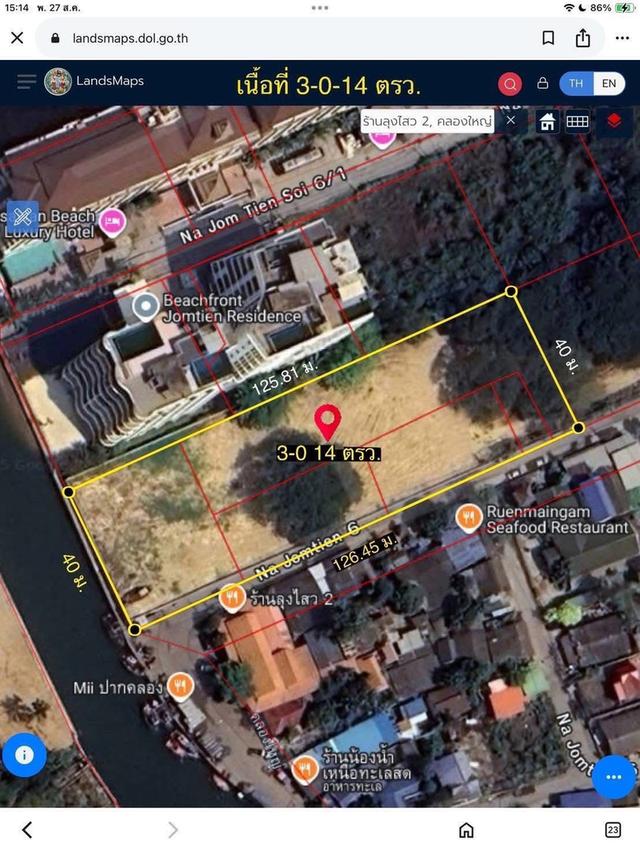Viewport: 640px width, 852px height.
Task: Open the grid icon on map toolbar
Action: [x=577, y=121]
